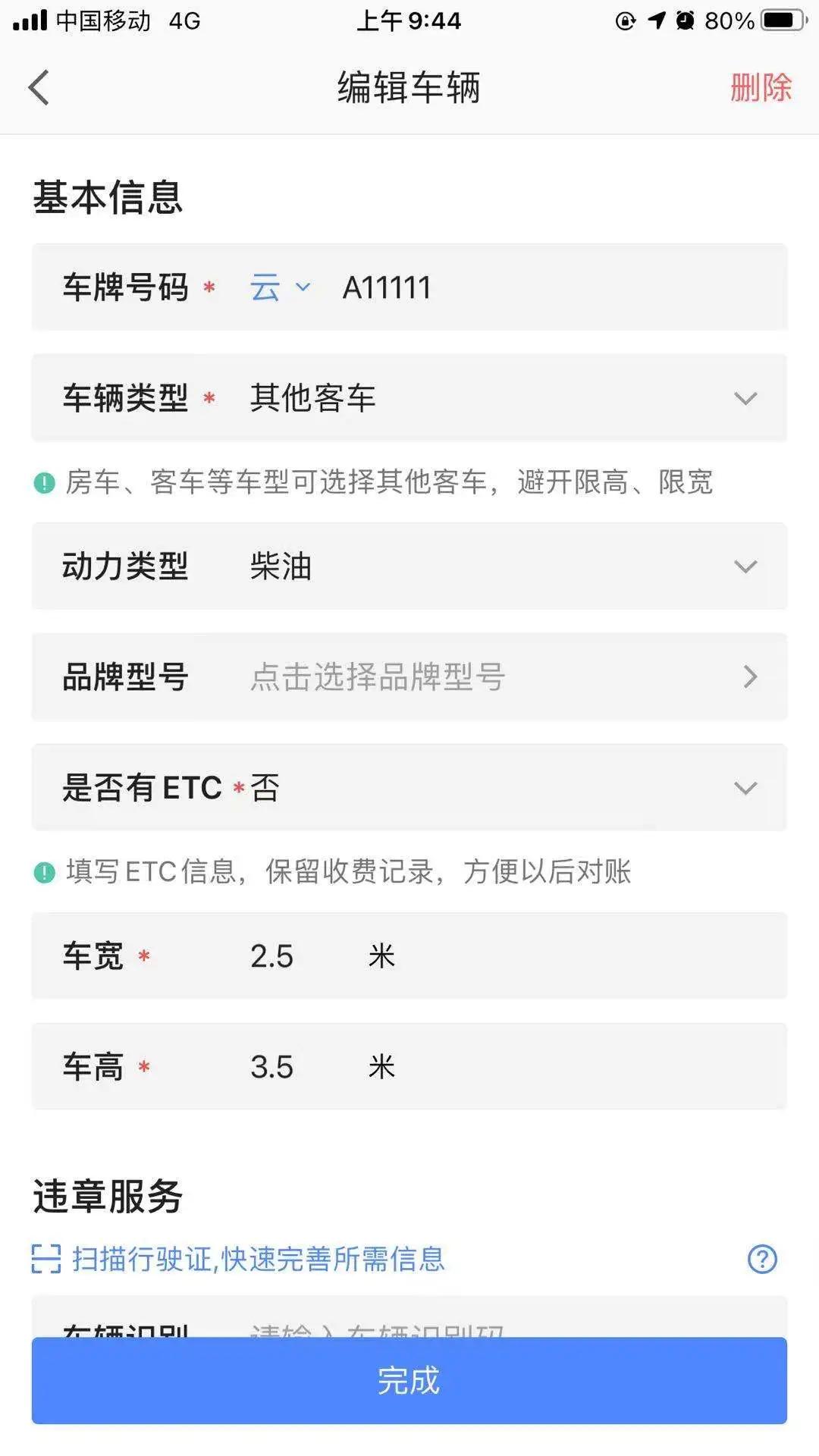The image size is (819, 1456).
Task: Change the 是否有 ETC option
Action: (409, 787)
